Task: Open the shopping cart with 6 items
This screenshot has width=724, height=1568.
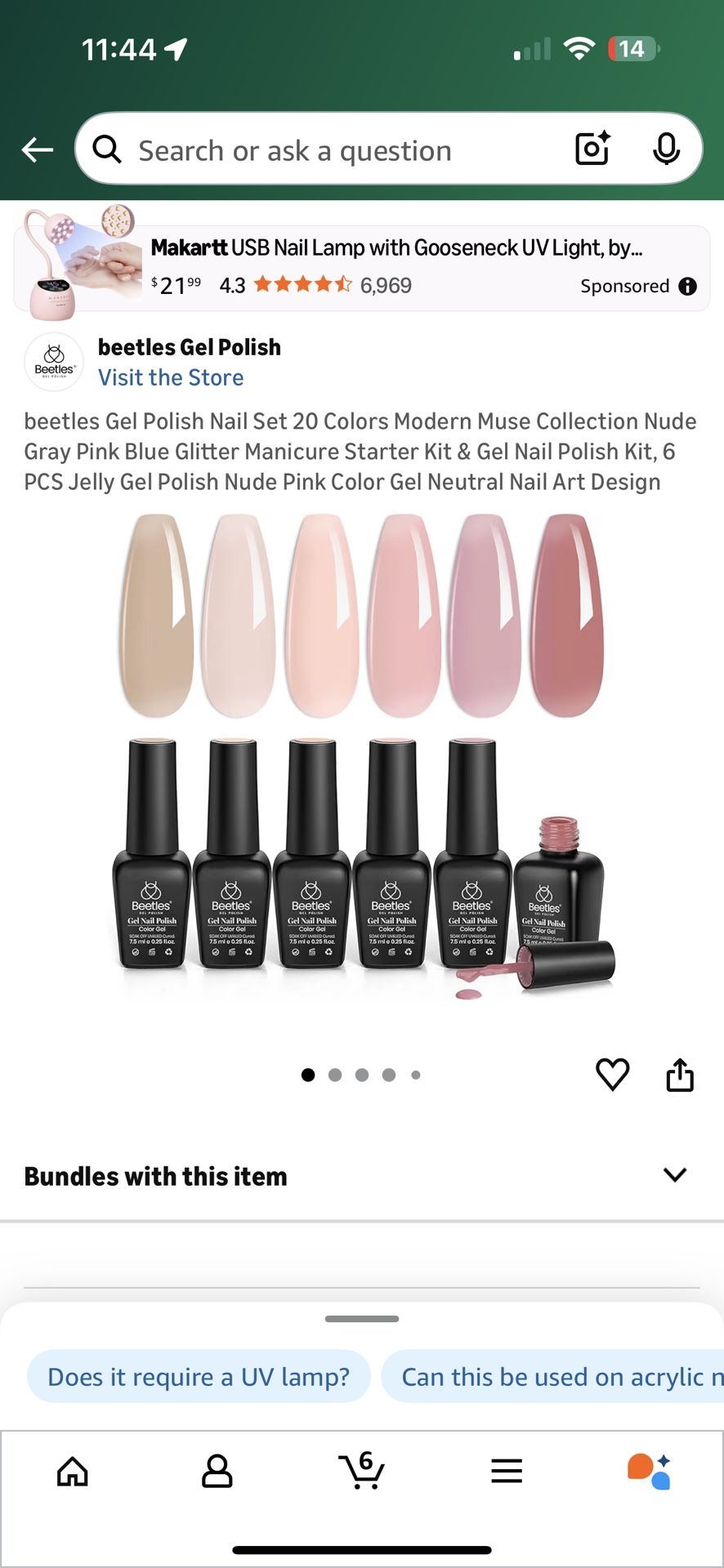Action: (x=362, y=1472)
